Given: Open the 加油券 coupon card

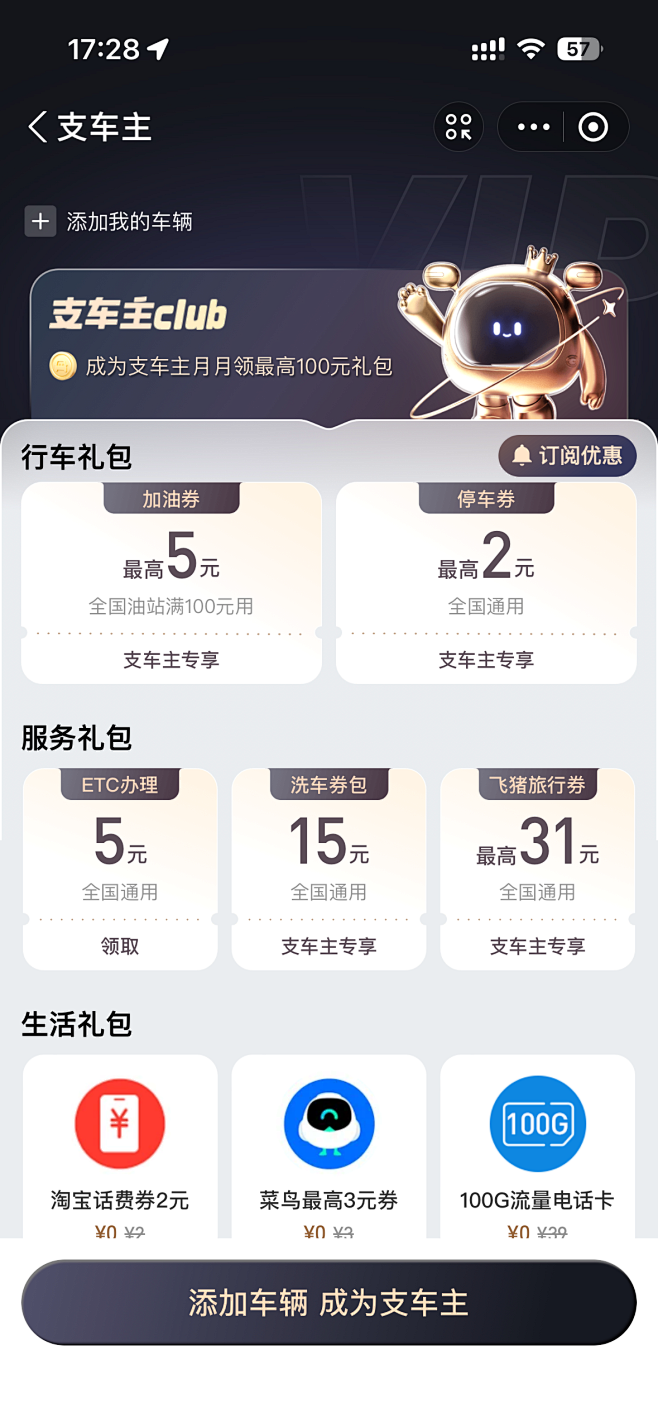Looking at the screenshot, I should (171, 583).
